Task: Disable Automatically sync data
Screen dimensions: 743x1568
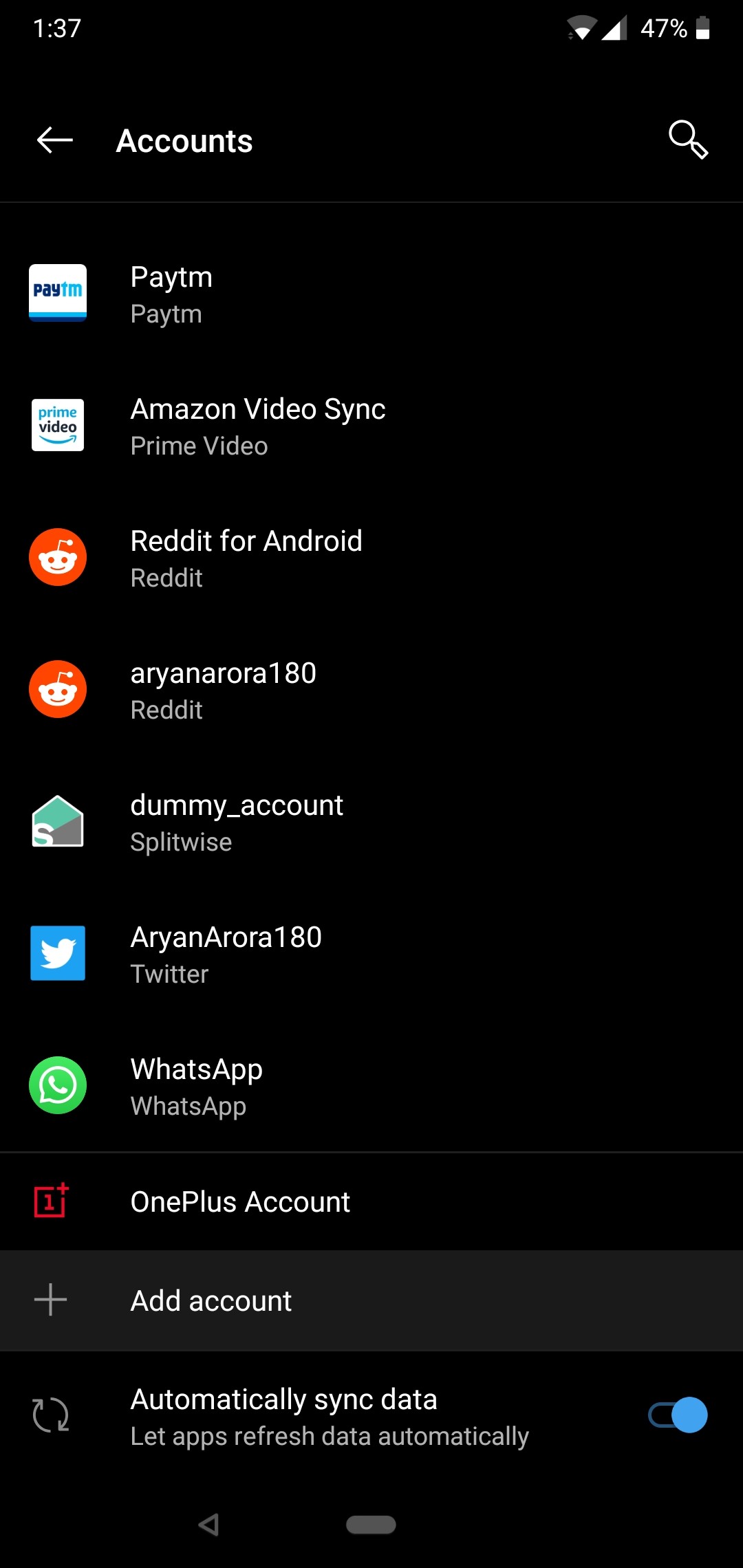Action: point(678,1415)
